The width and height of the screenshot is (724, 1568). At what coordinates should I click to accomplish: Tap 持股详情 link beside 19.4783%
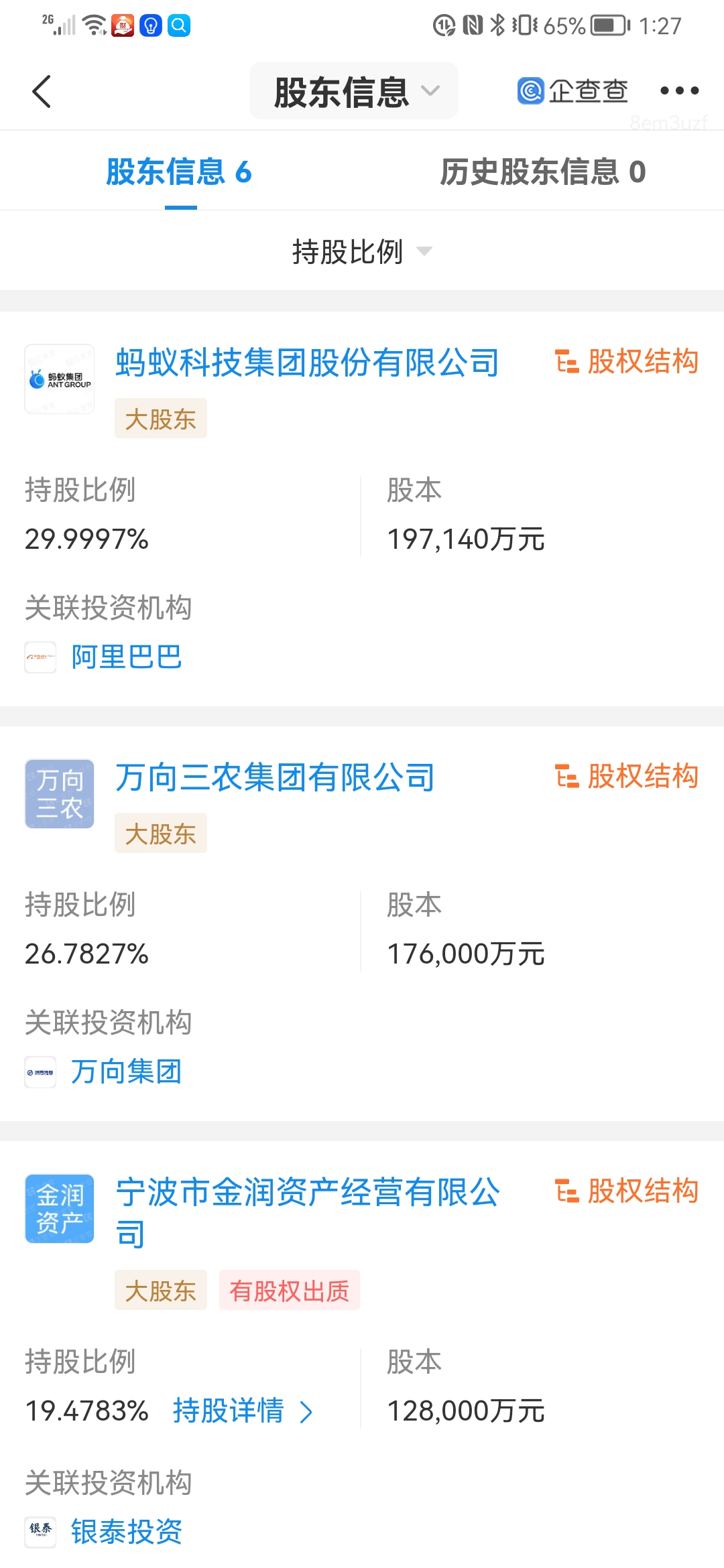click(241, 1411)
